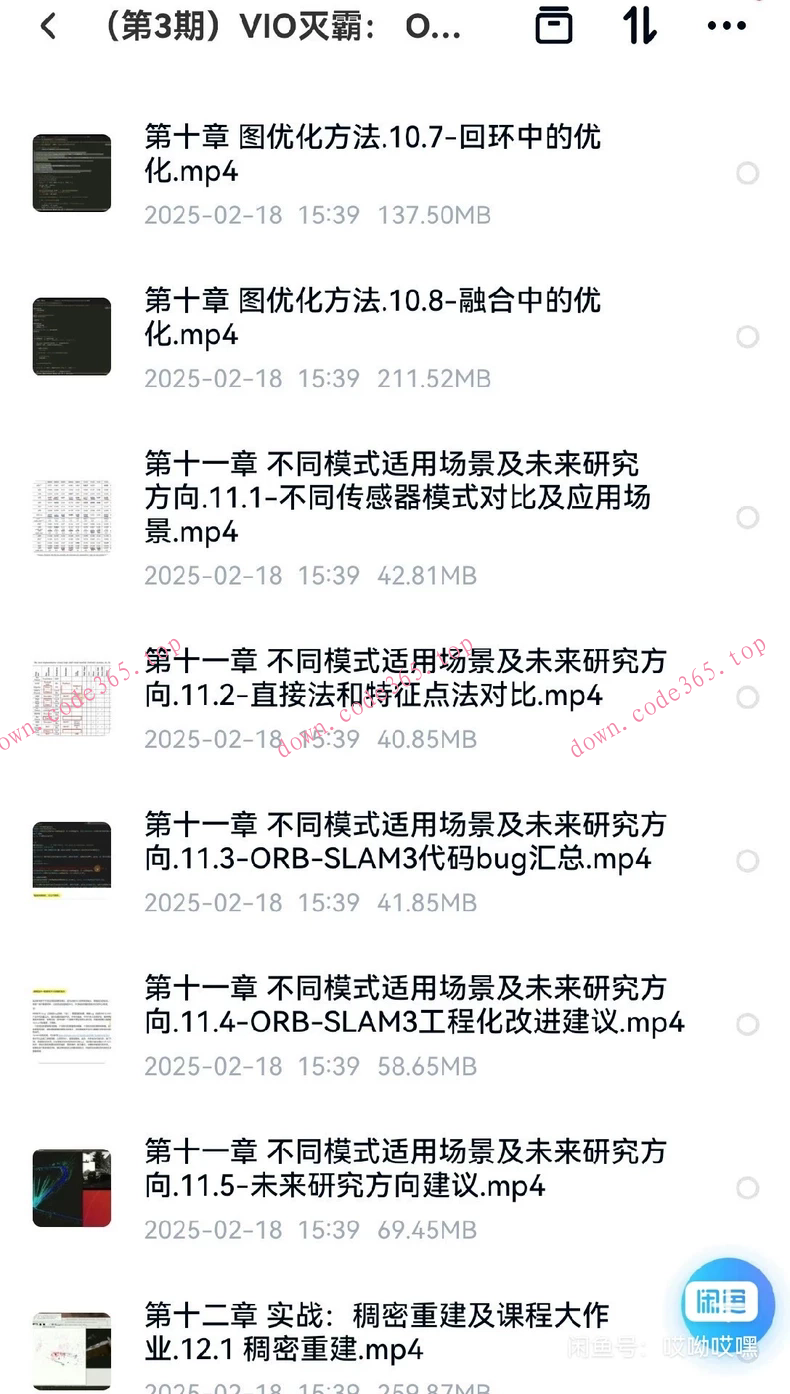Select checkbox for 10.7-回环中的优化 video
This screenshot has height=1394, width=790.
click(747, 173)
